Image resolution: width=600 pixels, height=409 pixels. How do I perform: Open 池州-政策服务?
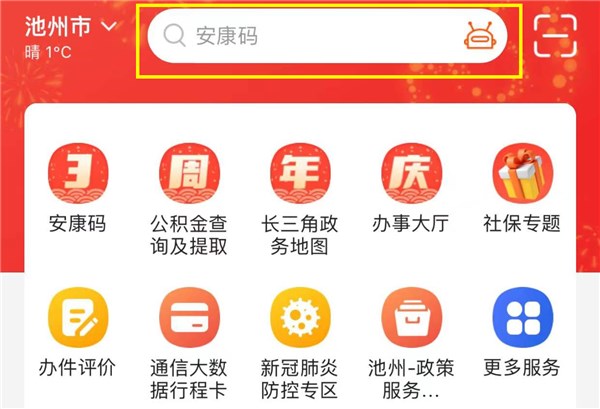pos(410,319)
